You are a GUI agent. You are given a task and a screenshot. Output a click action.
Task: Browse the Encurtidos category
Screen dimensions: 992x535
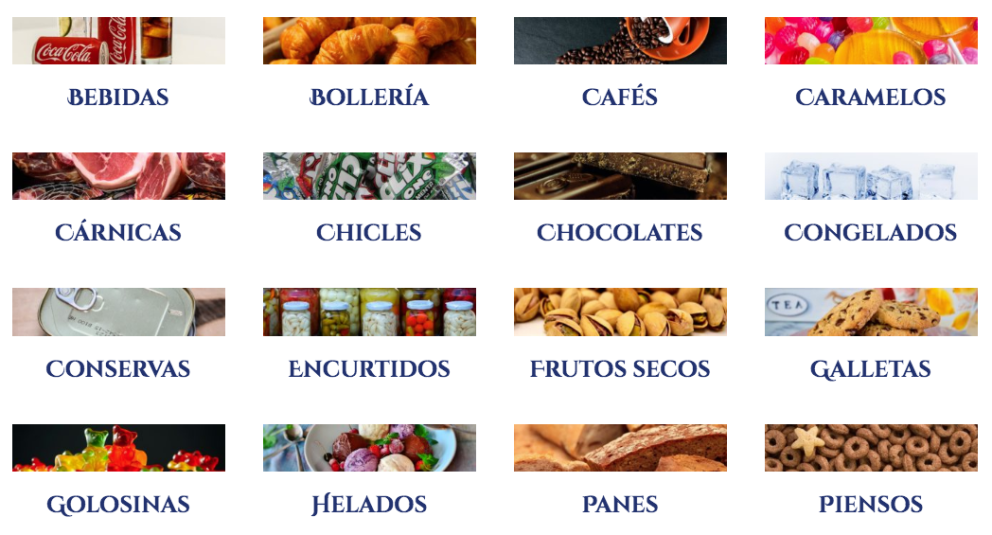click(x=369, y=369)
